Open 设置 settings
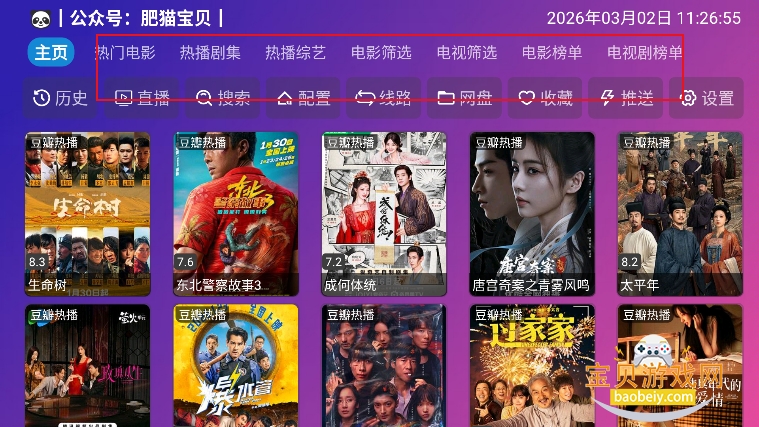This screenshot has width=759, height=427. point(707,98)
